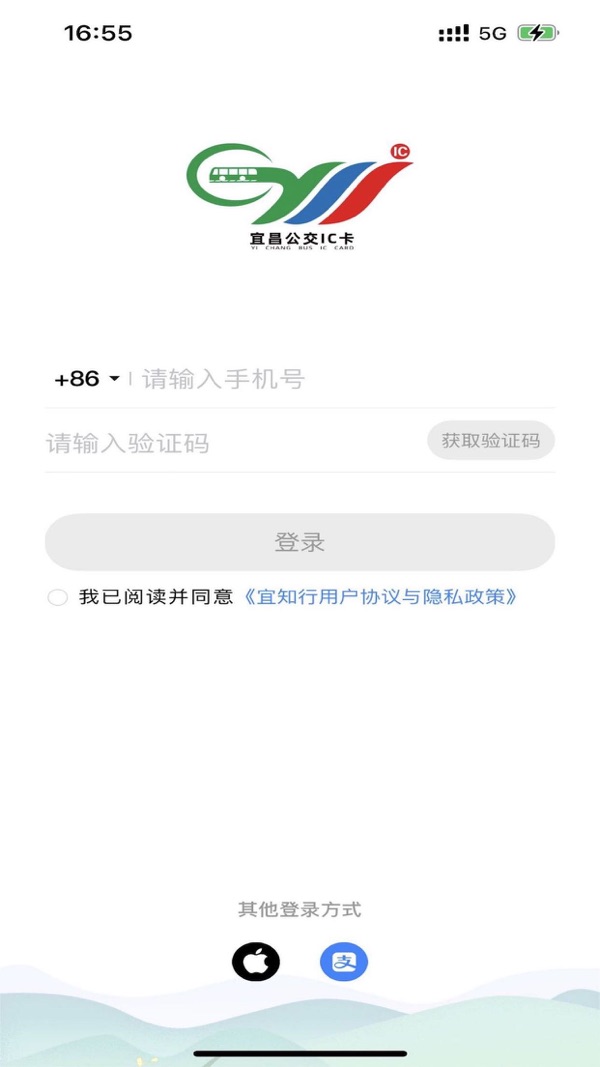Tap the verification code input field
600x1067 pixels.
pyautogui.click(x=235, y=443)
